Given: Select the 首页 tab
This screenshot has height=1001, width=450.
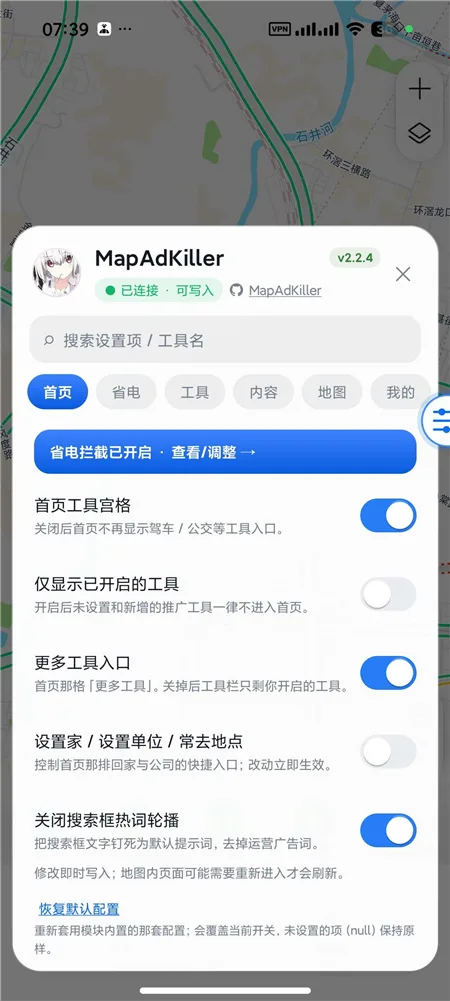Looking at the screenshot, I should [57, 392].
